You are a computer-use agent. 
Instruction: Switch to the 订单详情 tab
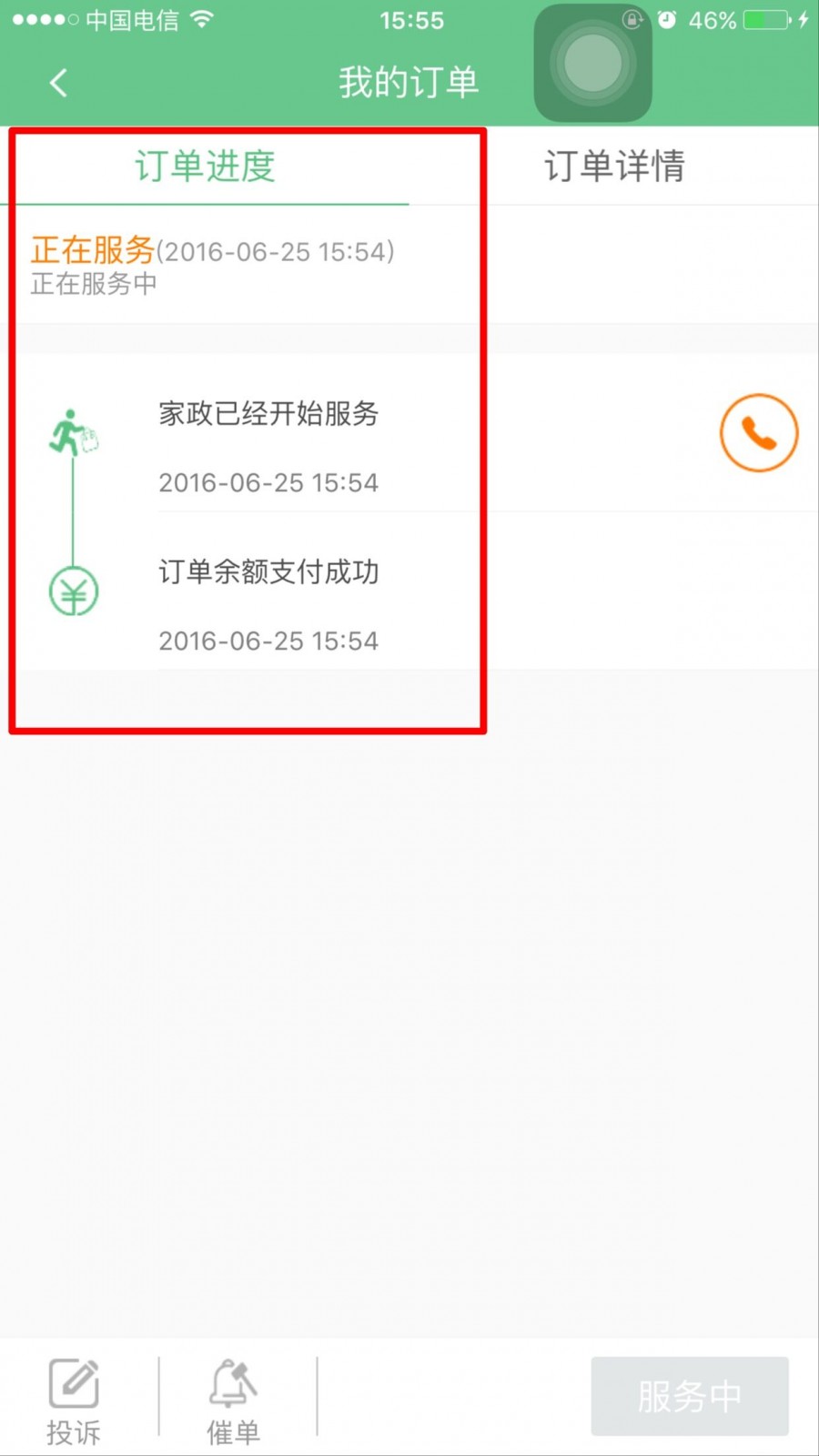614,166
